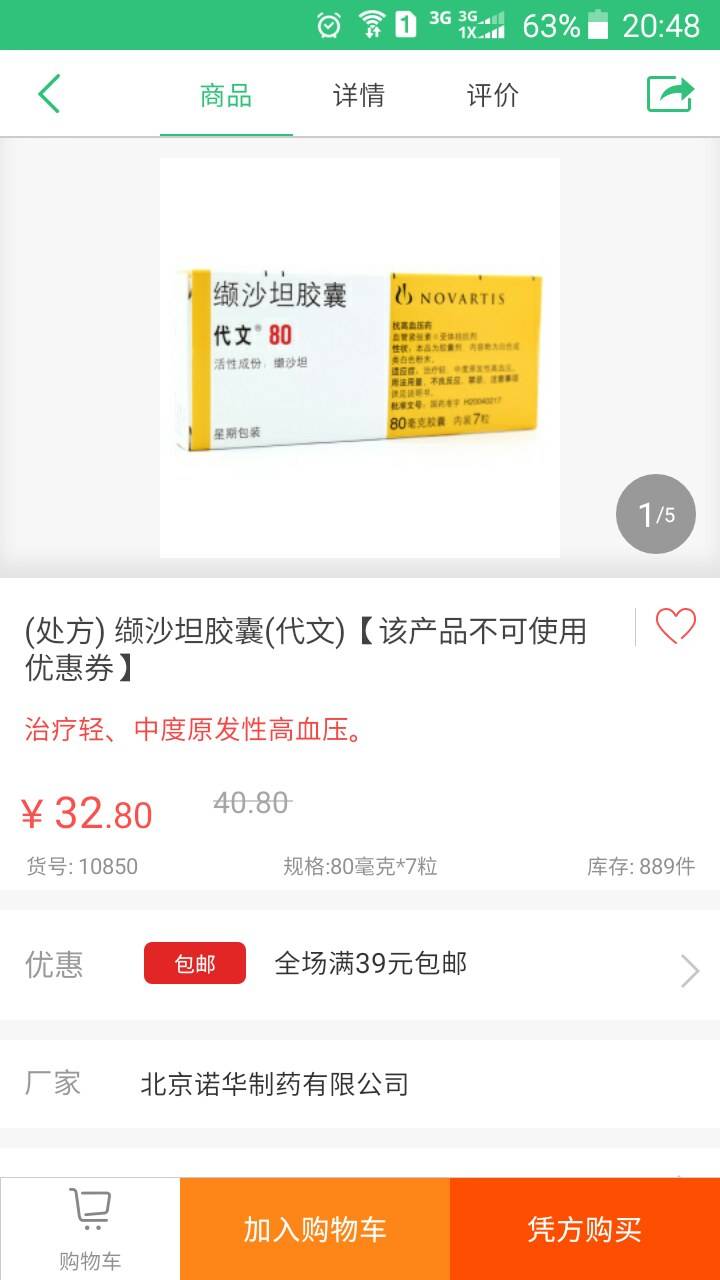720x1280 pixels.
Task: Open the 缬沙坦胶囊 product image
Action: coord(360,357)
